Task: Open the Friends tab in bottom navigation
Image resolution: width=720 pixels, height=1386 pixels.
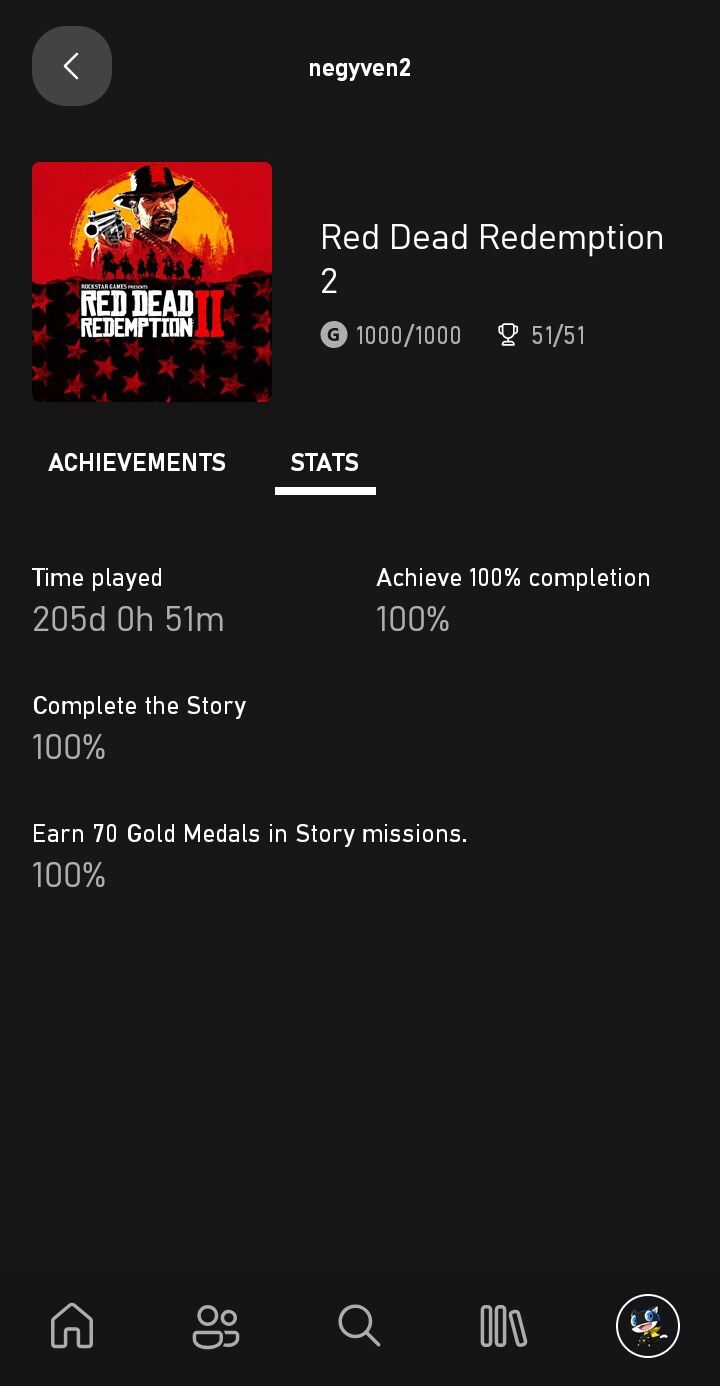Action: (x=216, y=1326)
